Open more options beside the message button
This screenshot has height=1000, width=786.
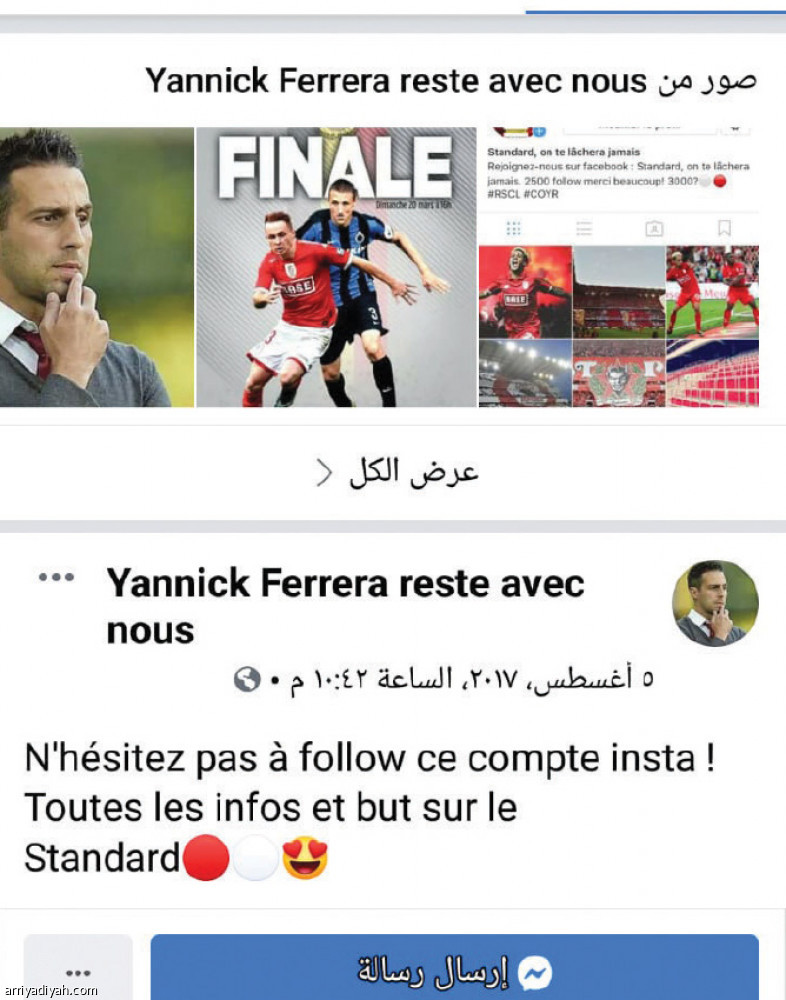(77, 970)
